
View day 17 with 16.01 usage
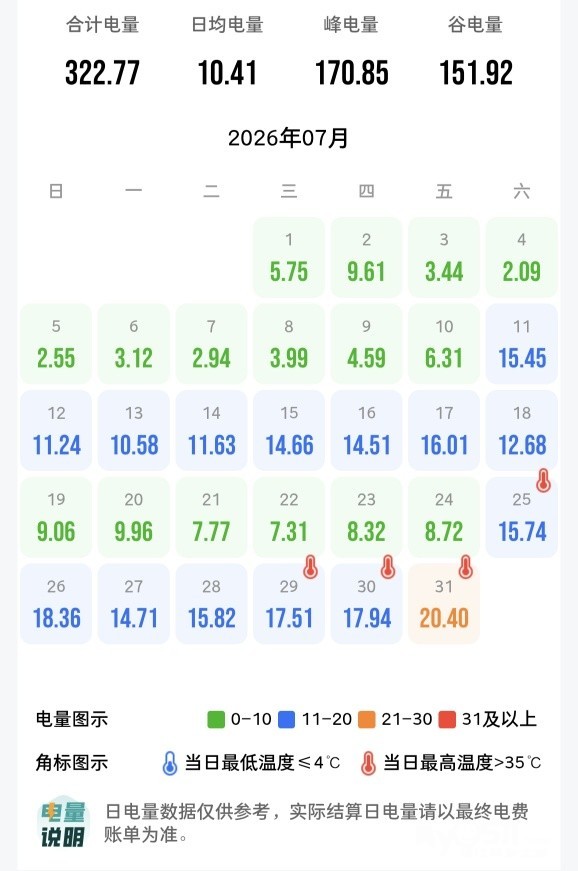pyautogui.click(x=444, y=431)
